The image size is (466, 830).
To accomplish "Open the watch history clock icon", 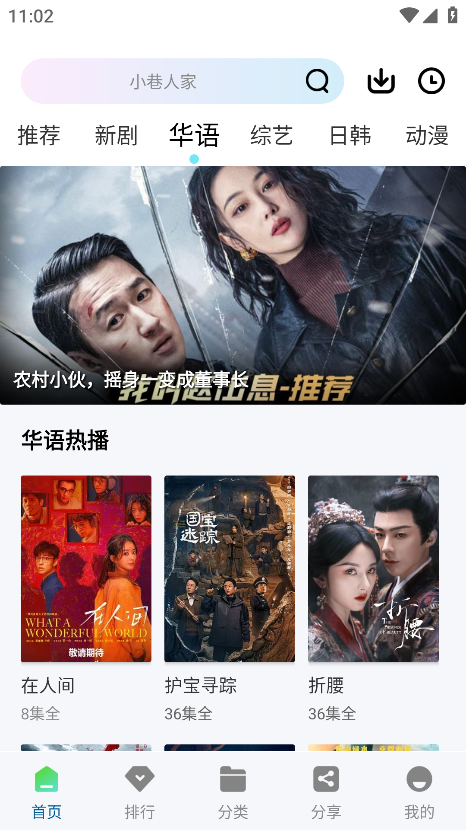I will tap(432, 81).
